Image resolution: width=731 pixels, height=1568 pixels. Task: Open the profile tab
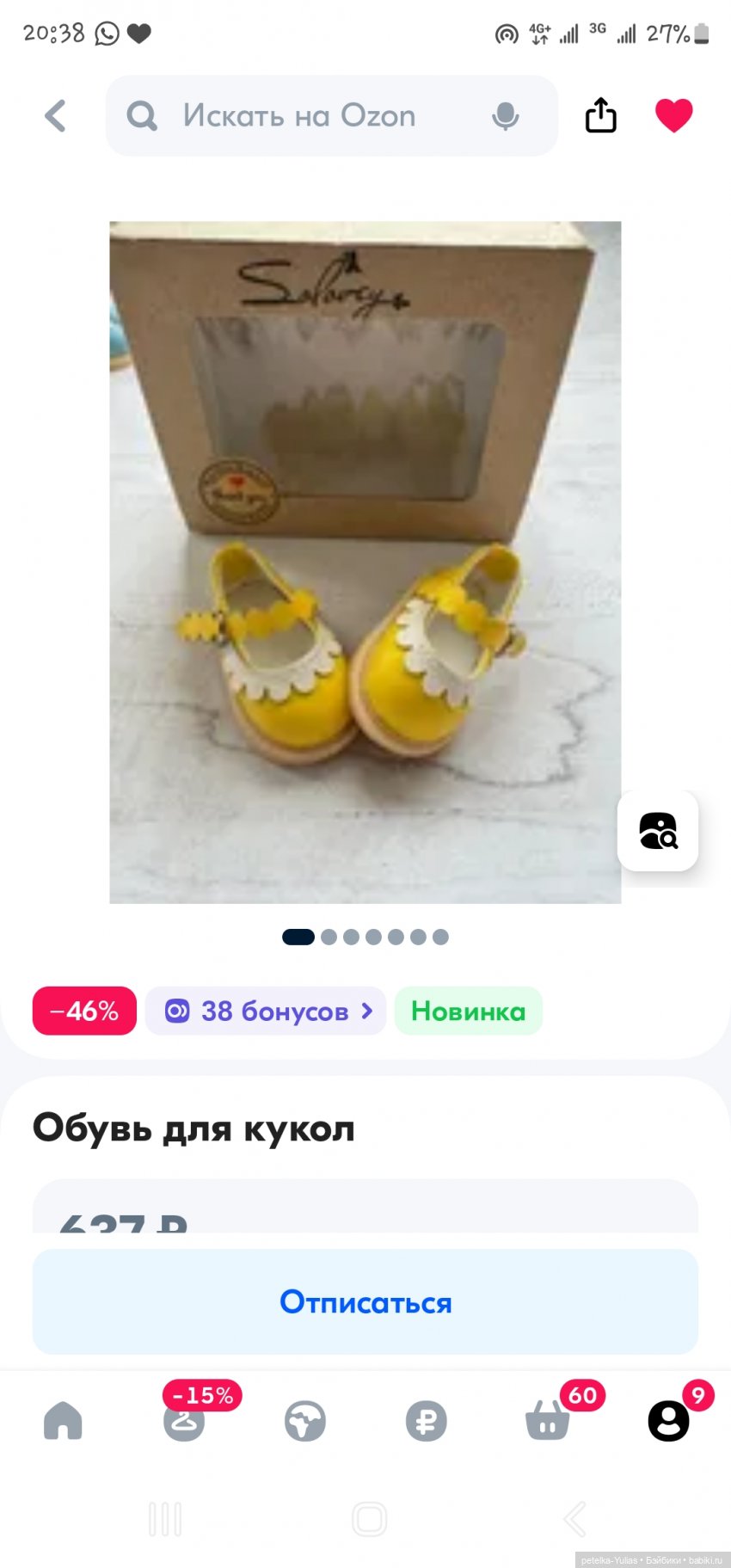coord(668,1421)
